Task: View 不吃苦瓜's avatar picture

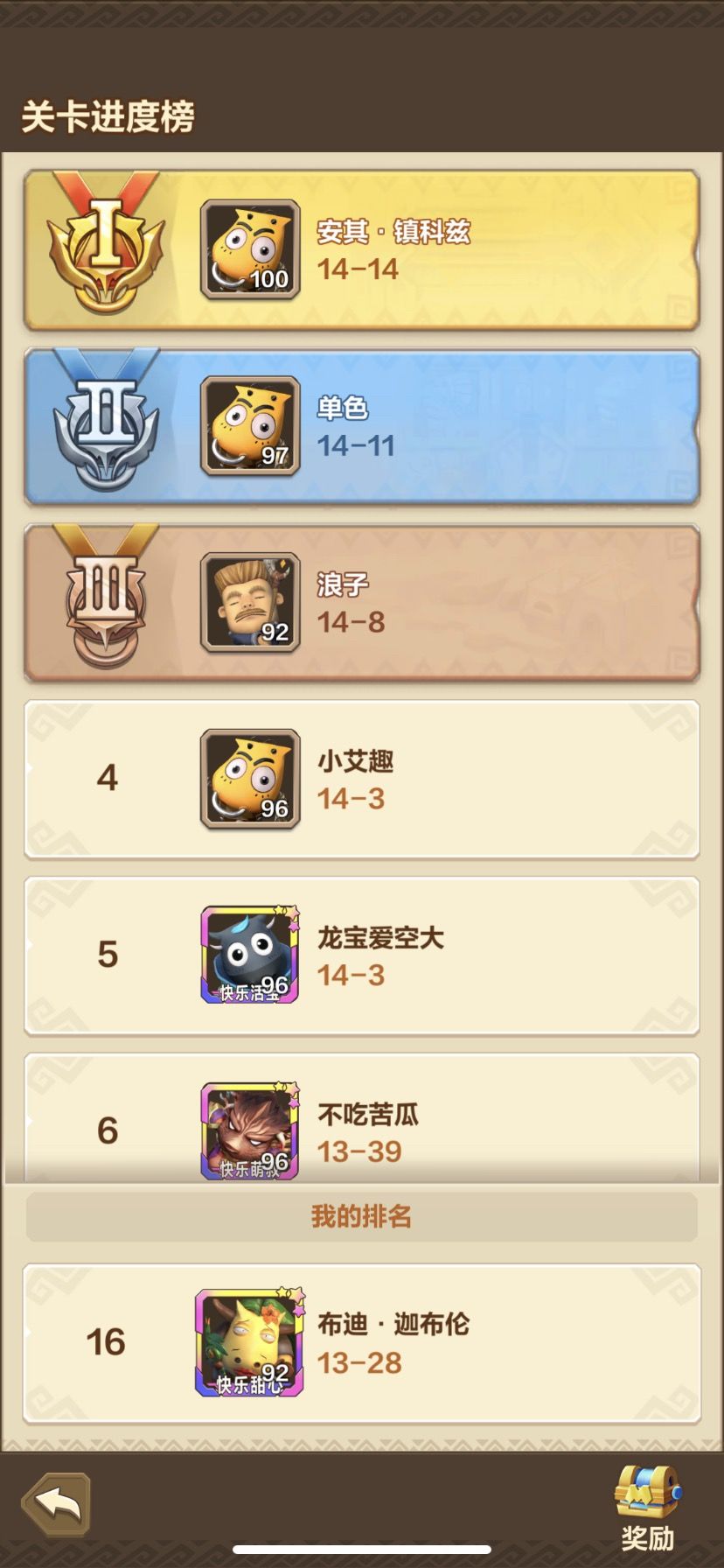Action: tap(249, 1130)
